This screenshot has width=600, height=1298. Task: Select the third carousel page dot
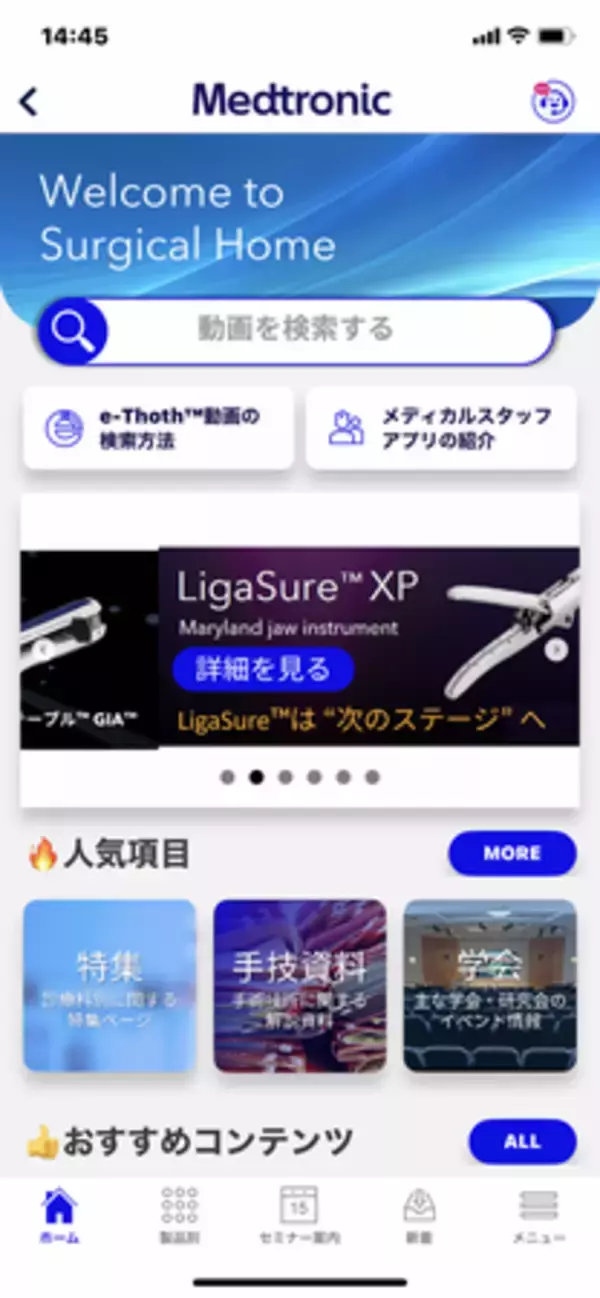285,777
